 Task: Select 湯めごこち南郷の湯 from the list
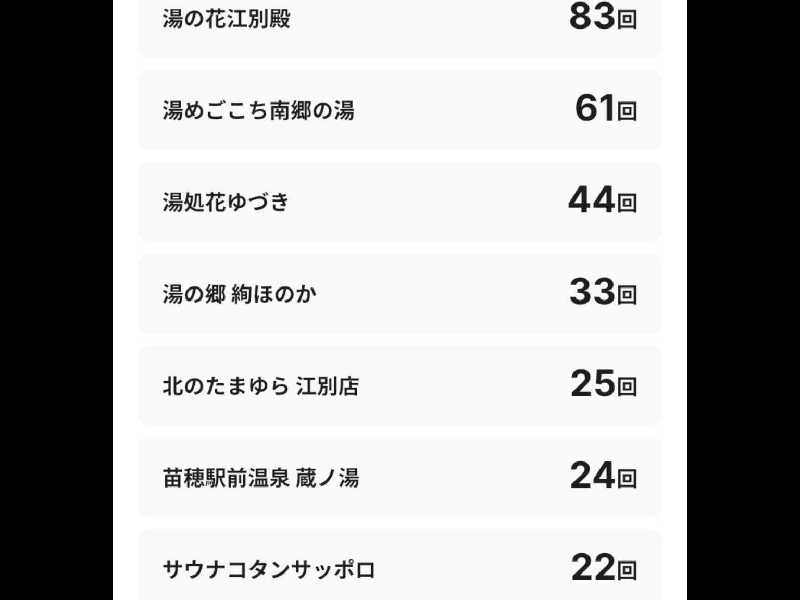400,110
